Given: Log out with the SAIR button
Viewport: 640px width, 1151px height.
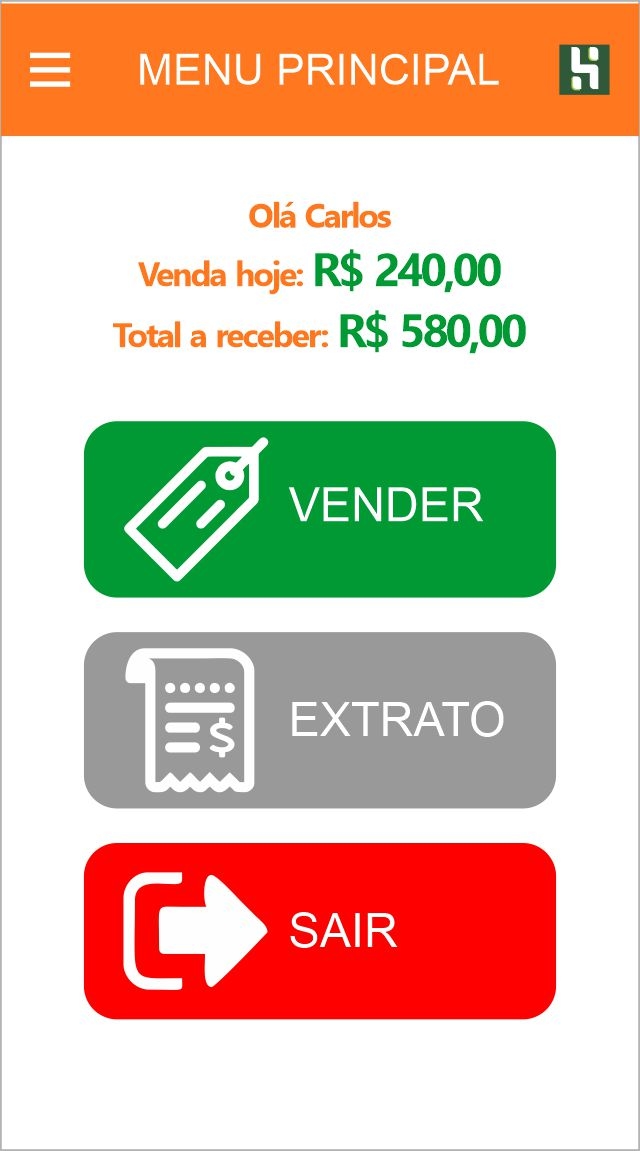Looking at the screenshot, I should [320, 931].
